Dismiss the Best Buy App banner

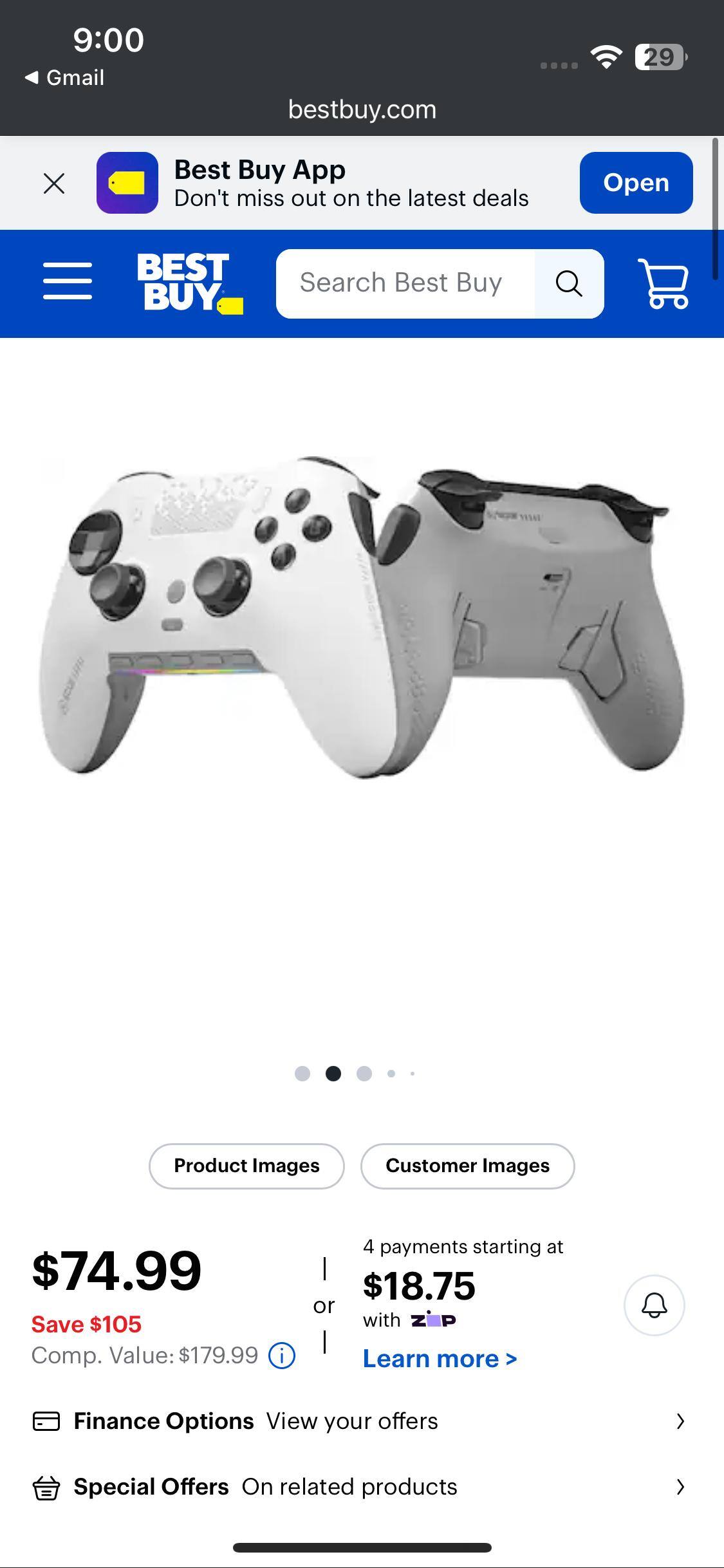[54, 183]
